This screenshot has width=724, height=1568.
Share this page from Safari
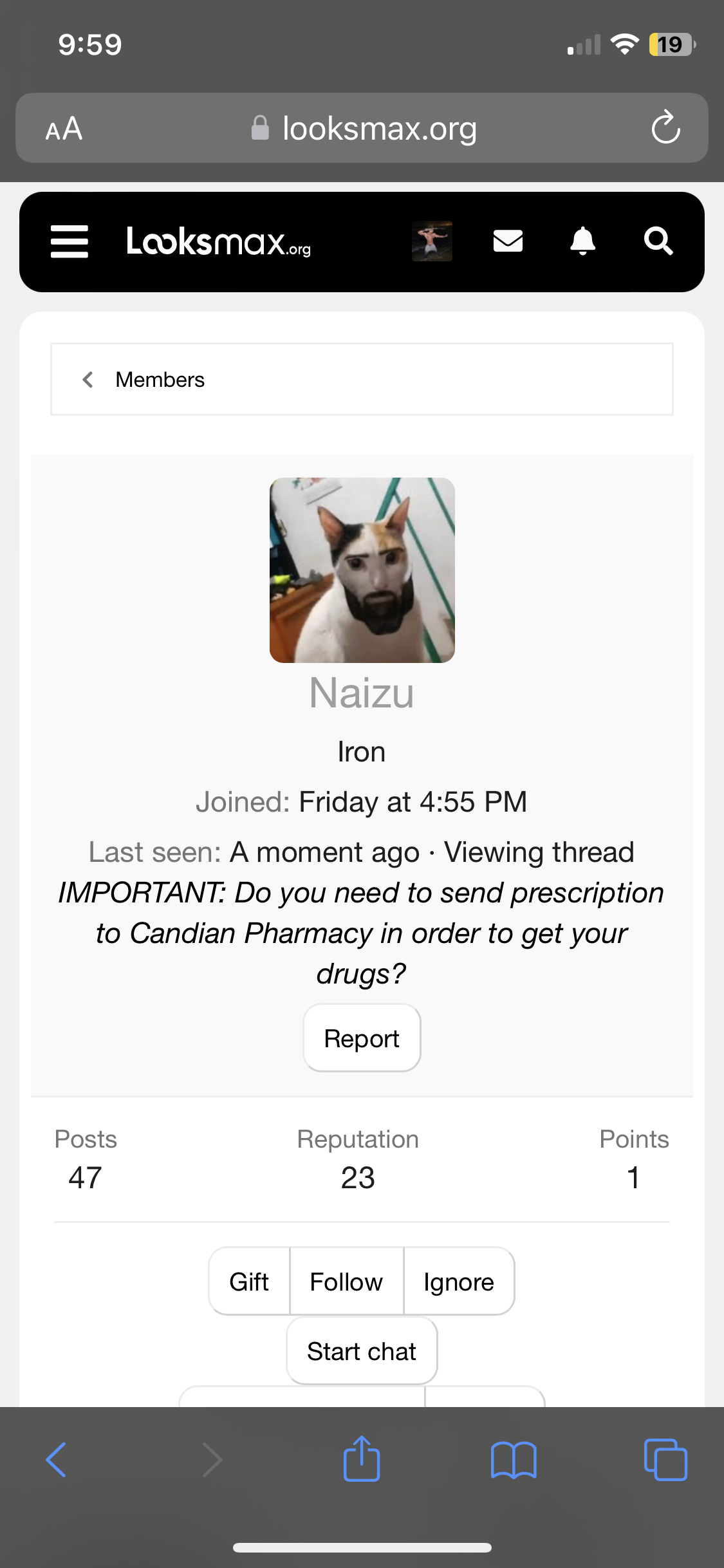click(x=362, y=1459)
